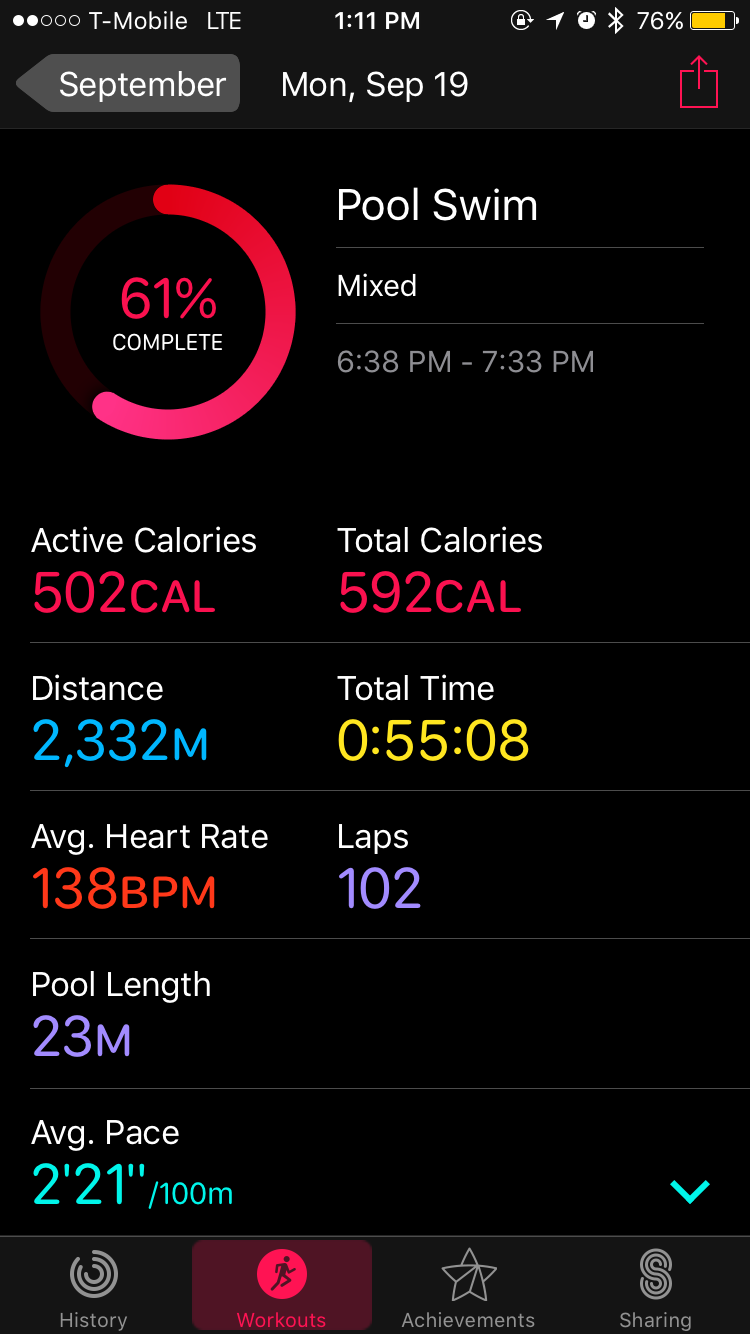Expand the Avg. Pace details chevron
The height and width of the screenshot is (1334, 750).
click(x=689, y=1190)
